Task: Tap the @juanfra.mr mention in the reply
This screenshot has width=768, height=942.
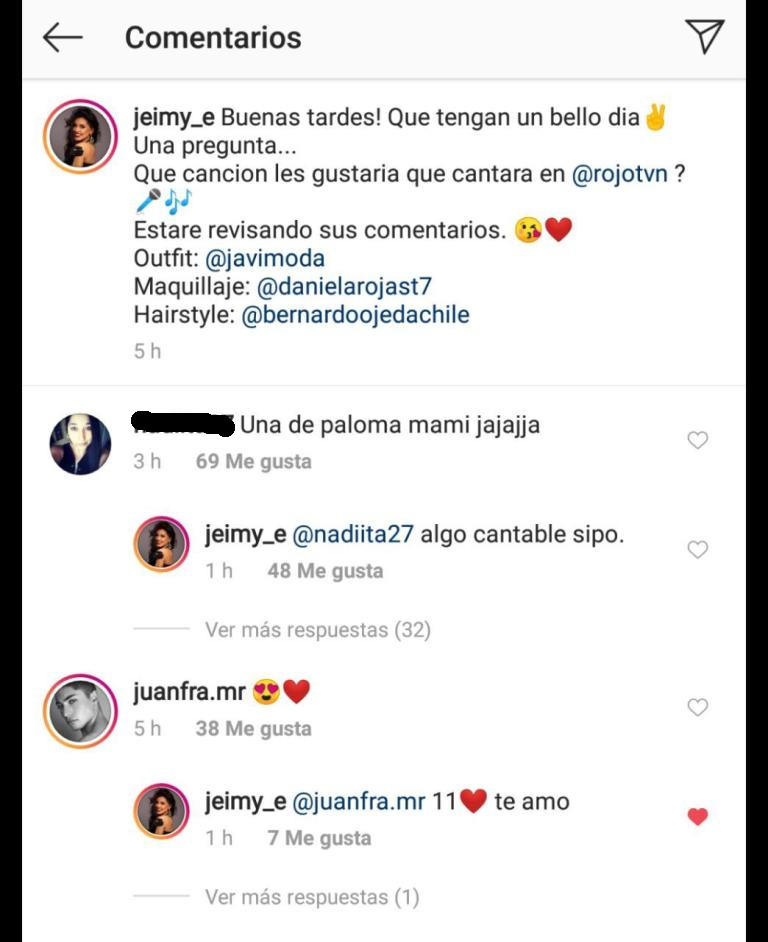Action: [358, 802]
